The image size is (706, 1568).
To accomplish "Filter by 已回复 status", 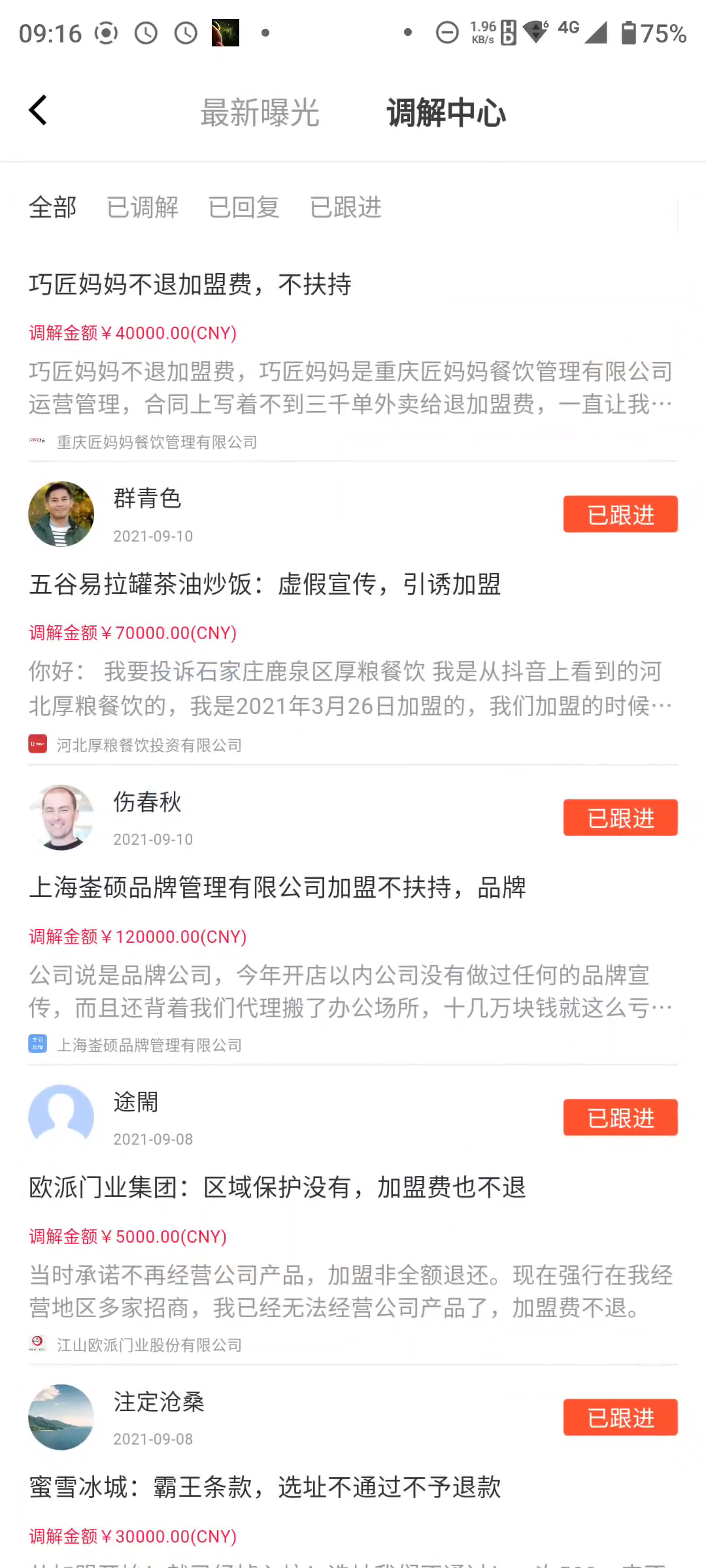I will tap(244, 208).
